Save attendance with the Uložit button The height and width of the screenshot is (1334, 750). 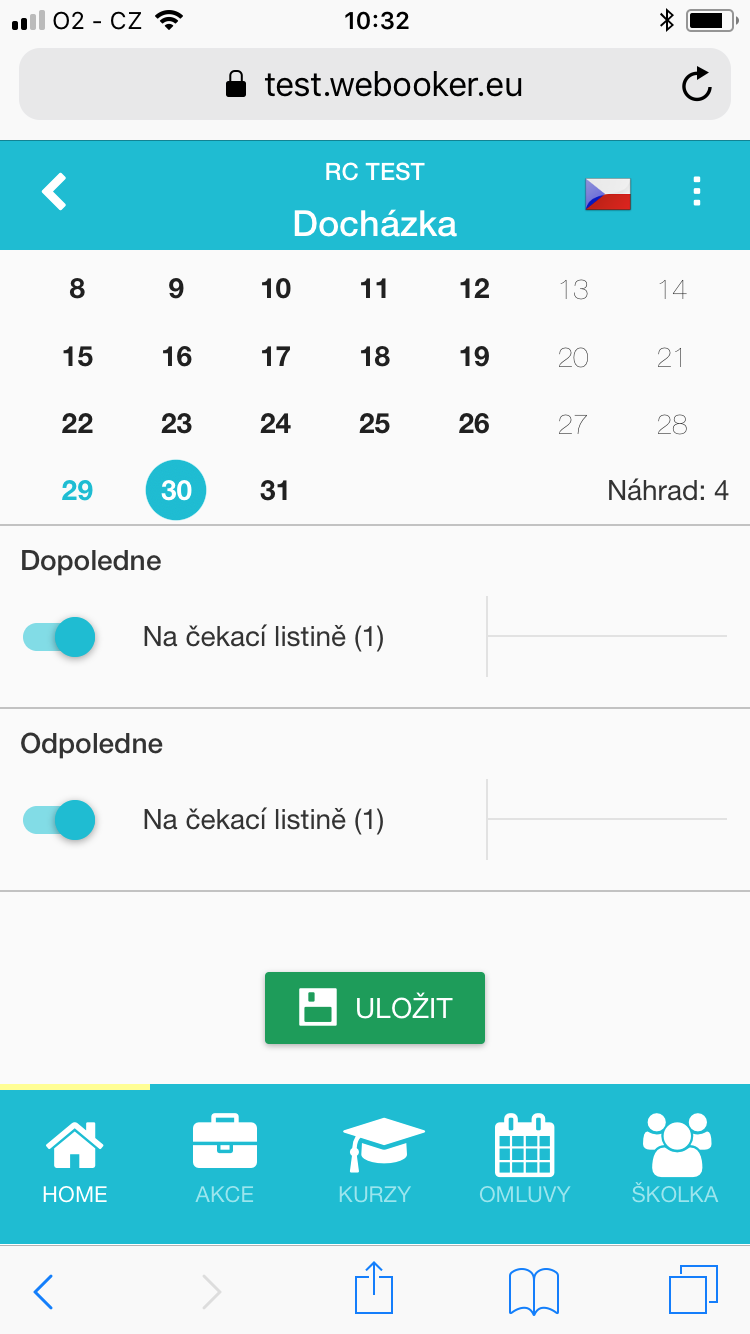click(375, 1008)
